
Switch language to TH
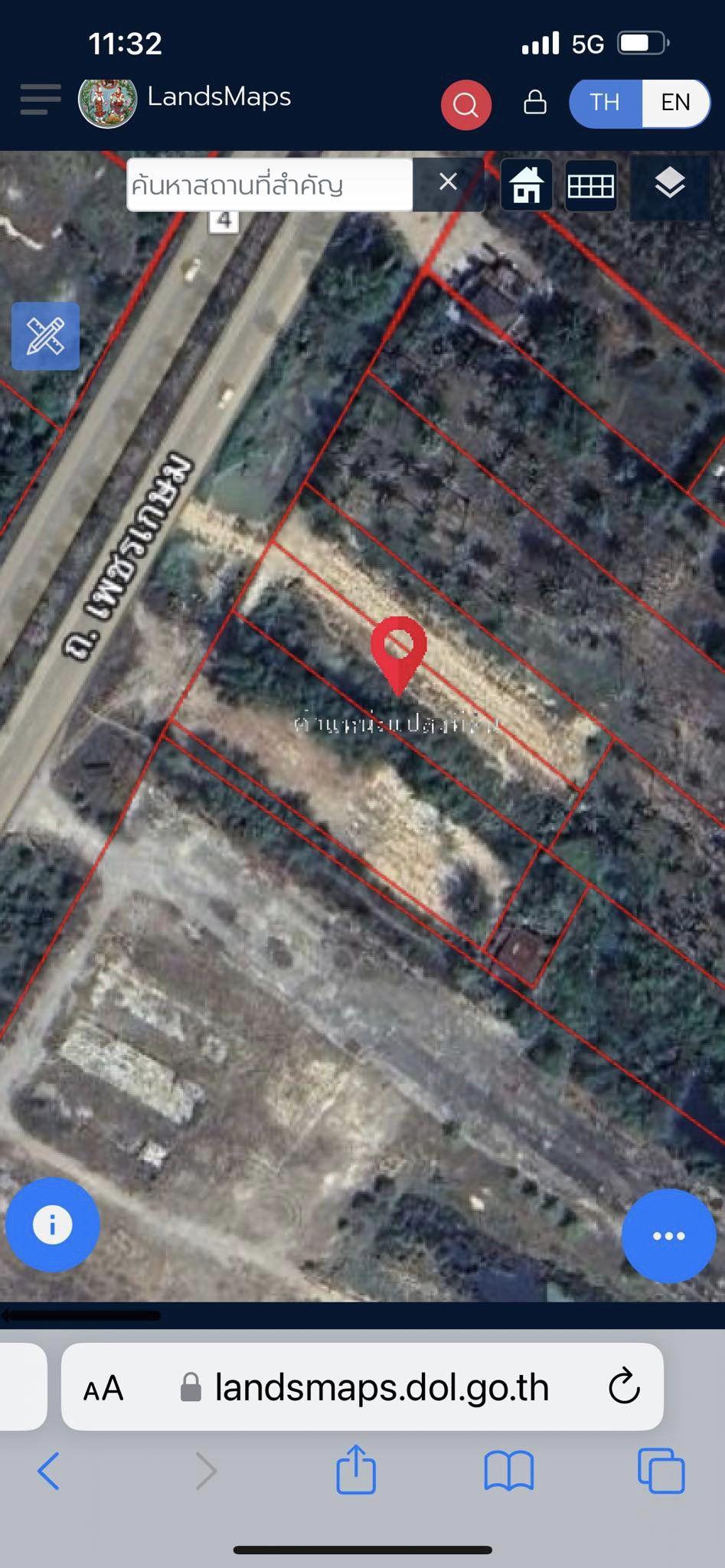(605, 103)
